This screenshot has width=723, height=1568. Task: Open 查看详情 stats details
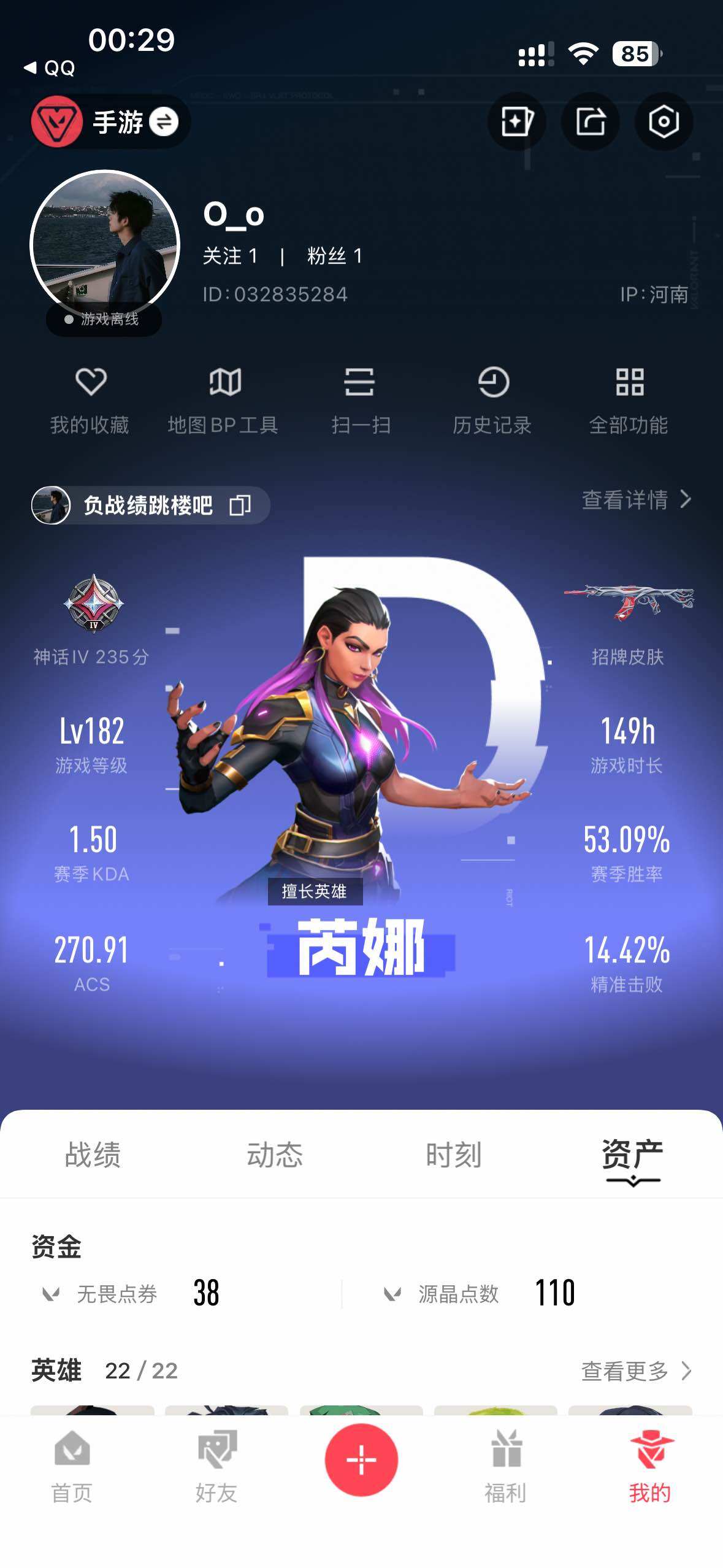tap(636, 500)
